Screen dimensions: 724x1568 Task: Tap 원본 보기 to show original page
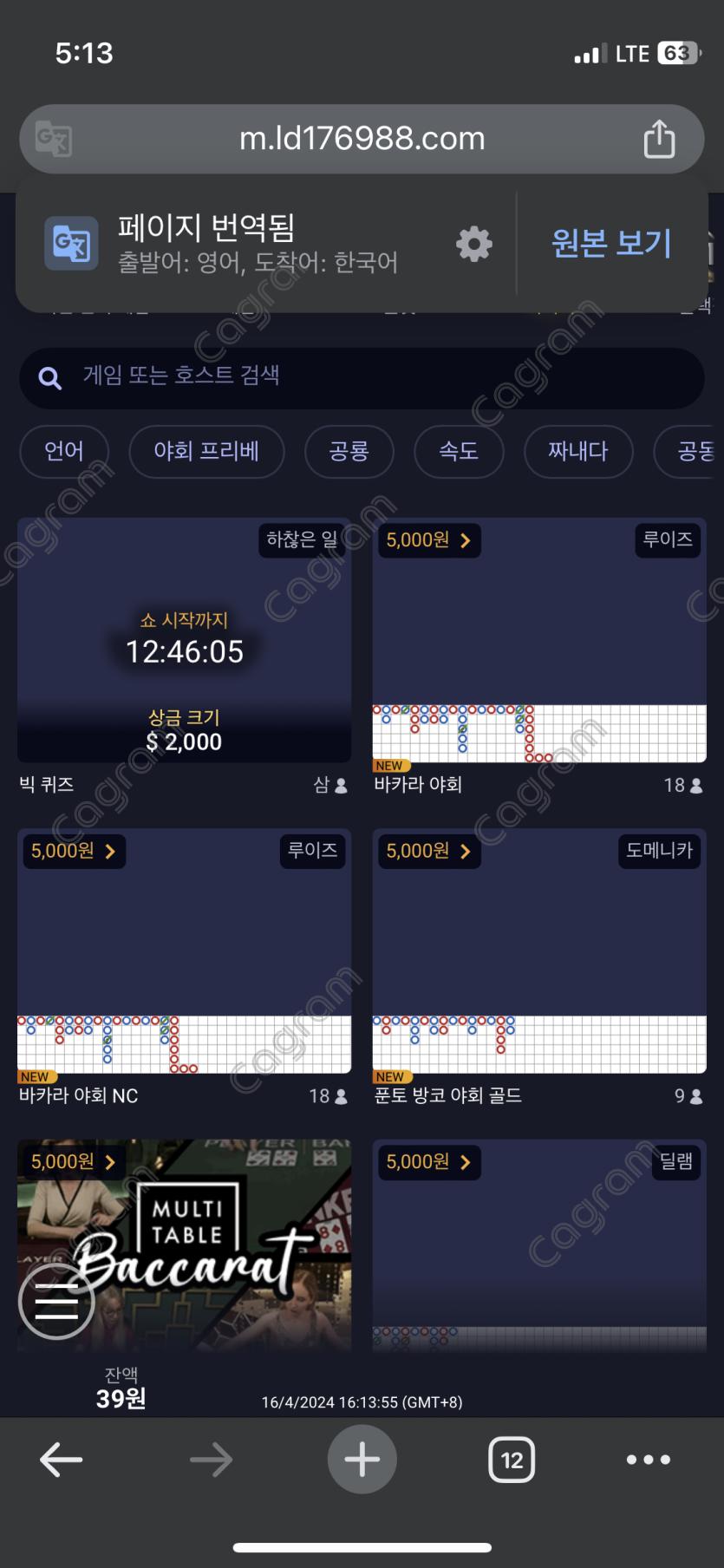[611, 244]
